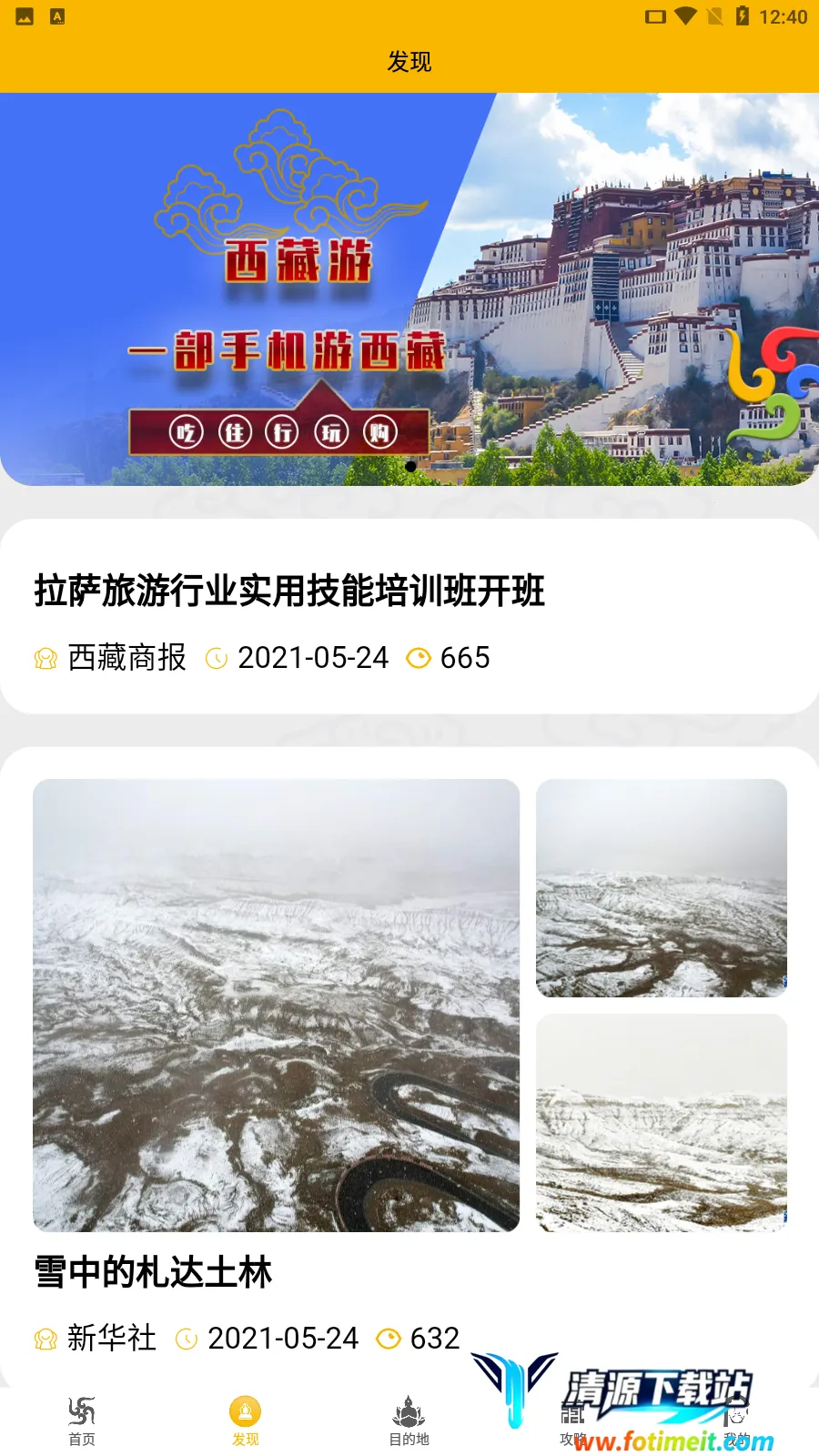Image resolution: width=819 pixels, height=1456 pixels.
Task: Go to the 目的地 tab
Action: 409,1421
